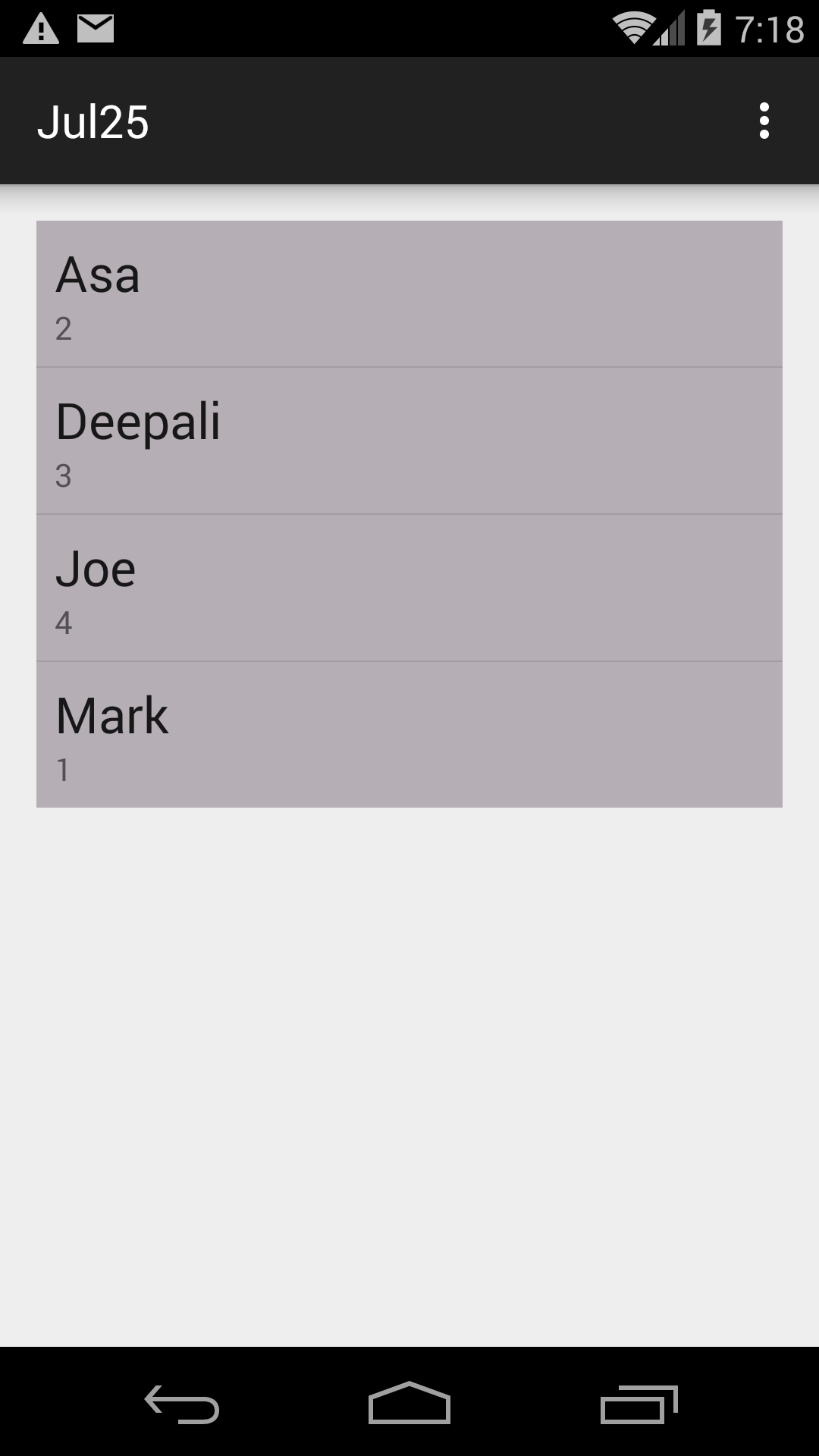This screenshot has height=1456, width=819.
Task: Go back using the system back button
Action: 182,1403
